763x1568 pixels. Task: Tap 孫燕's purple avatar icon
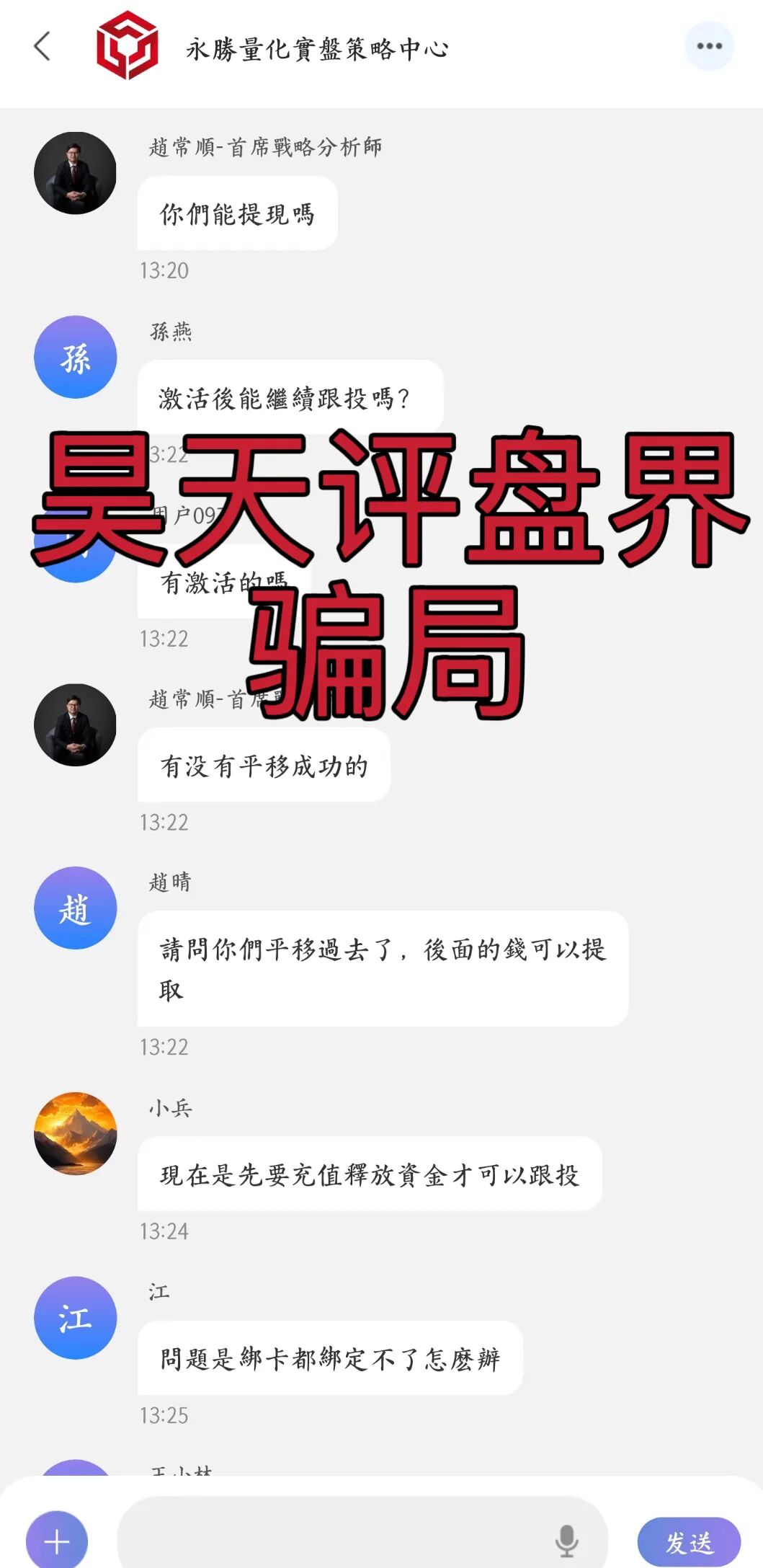[75, 357]
